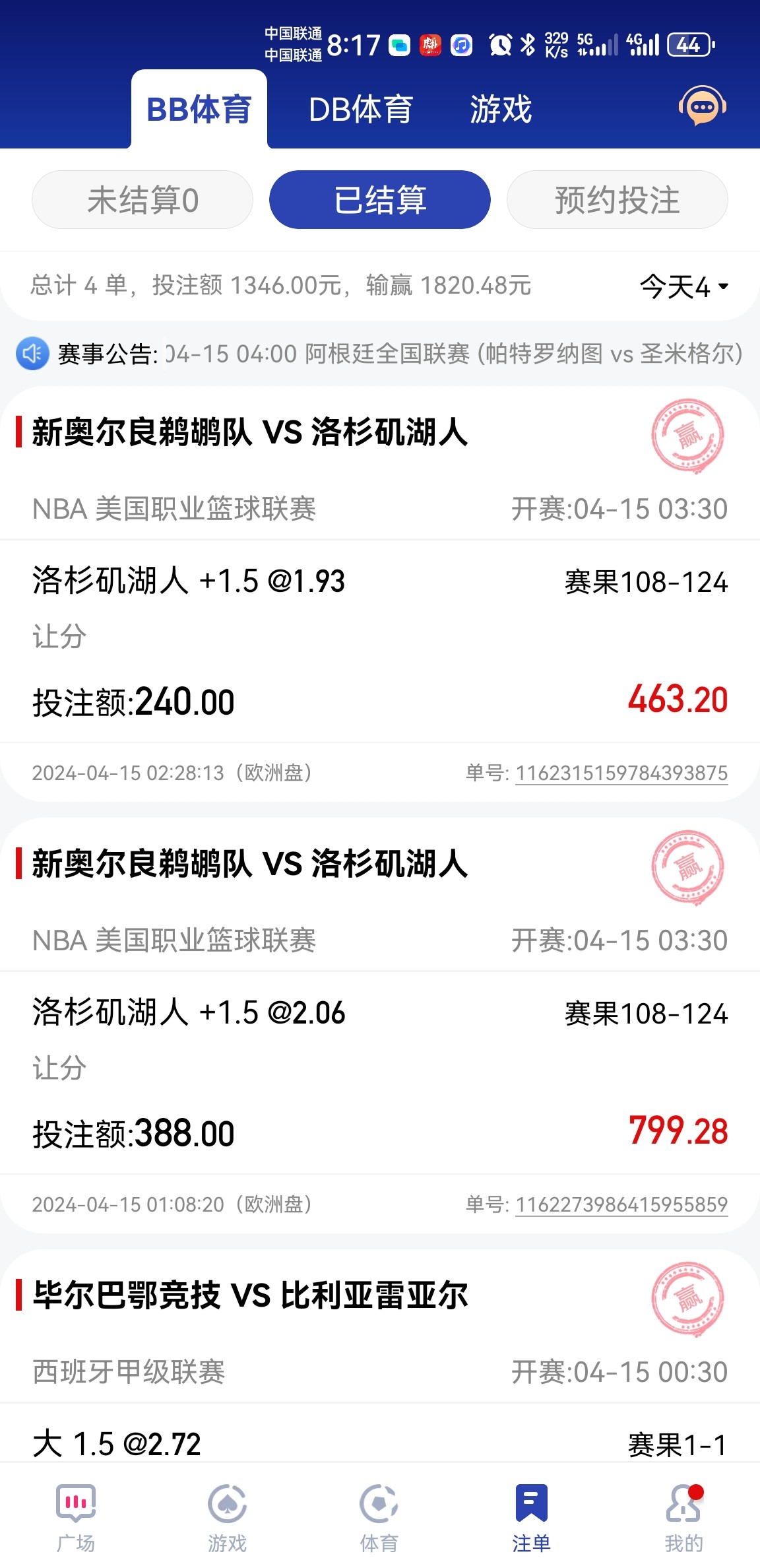Image resolution: width=760 pixels, height=1568 pixels.
Task: Tap order number 1162273986415955859
Action: coord(621,1204)
